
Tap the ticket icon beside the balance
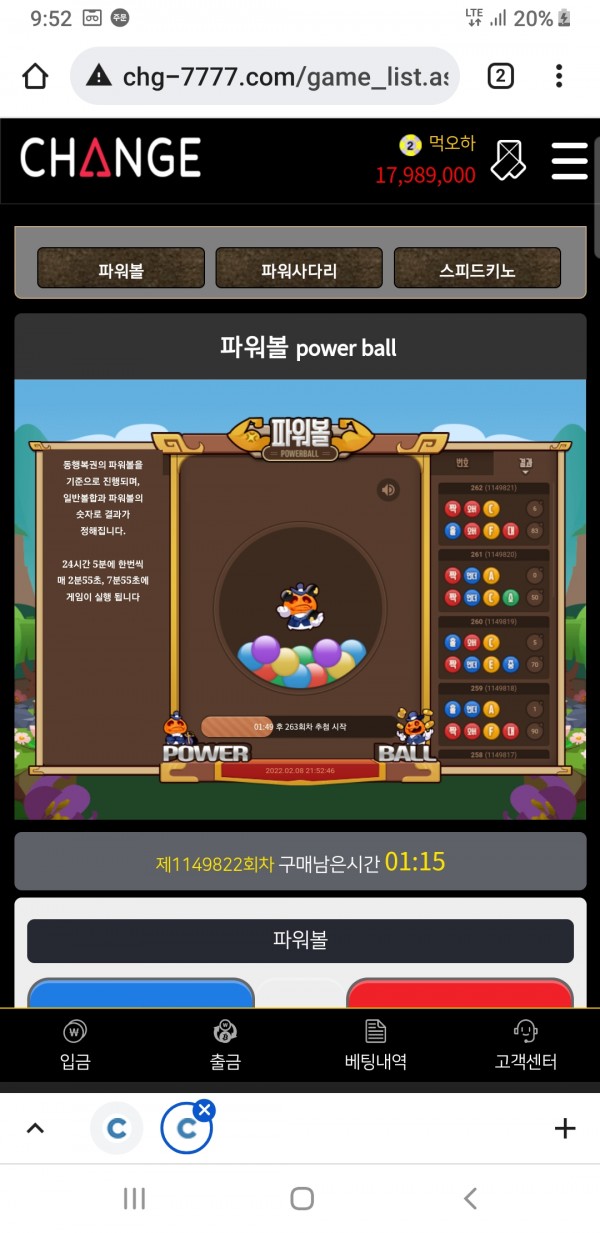pyautogui.click(x=508, y=160)
